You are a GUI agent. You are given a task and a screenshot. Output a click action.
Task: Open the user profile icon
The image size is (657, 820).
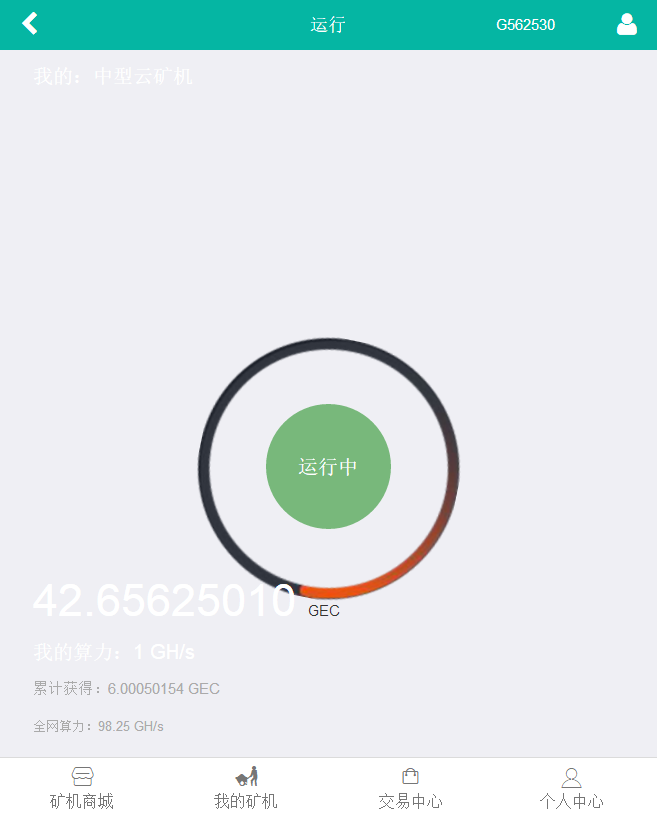tap(627, 24)
